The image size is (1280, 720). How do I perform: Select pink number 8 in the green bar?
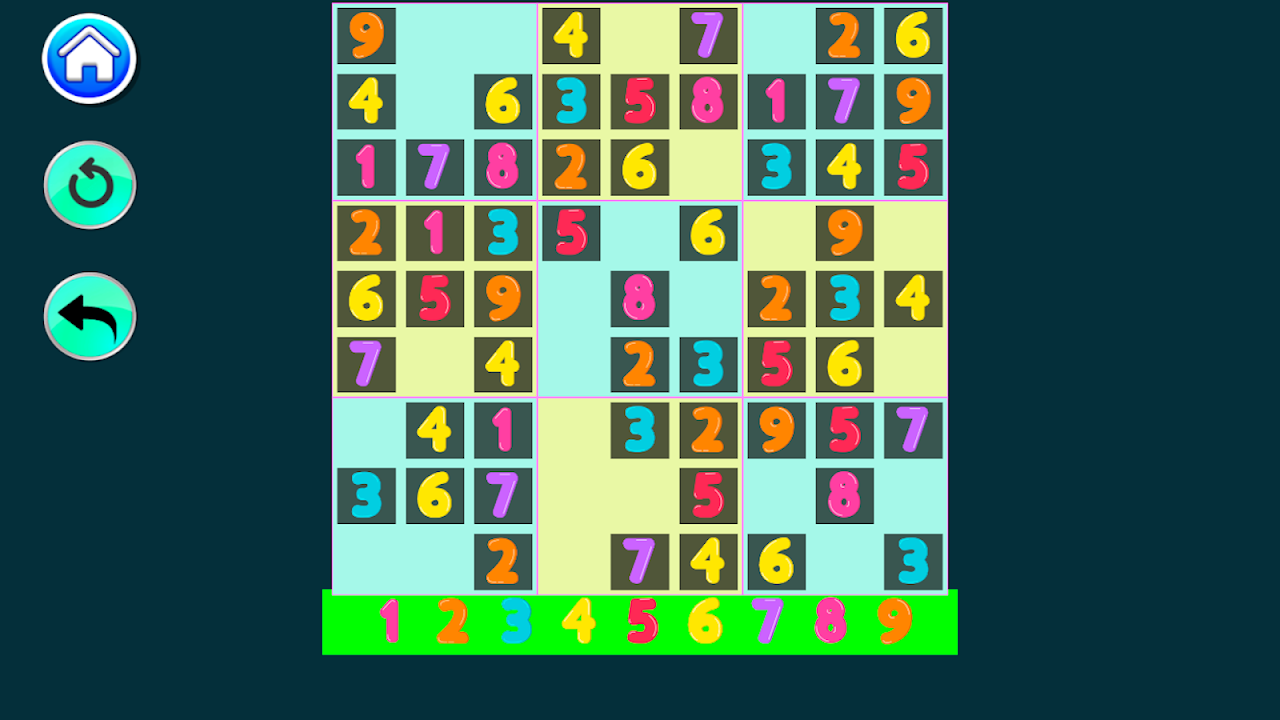coord(830,621)
